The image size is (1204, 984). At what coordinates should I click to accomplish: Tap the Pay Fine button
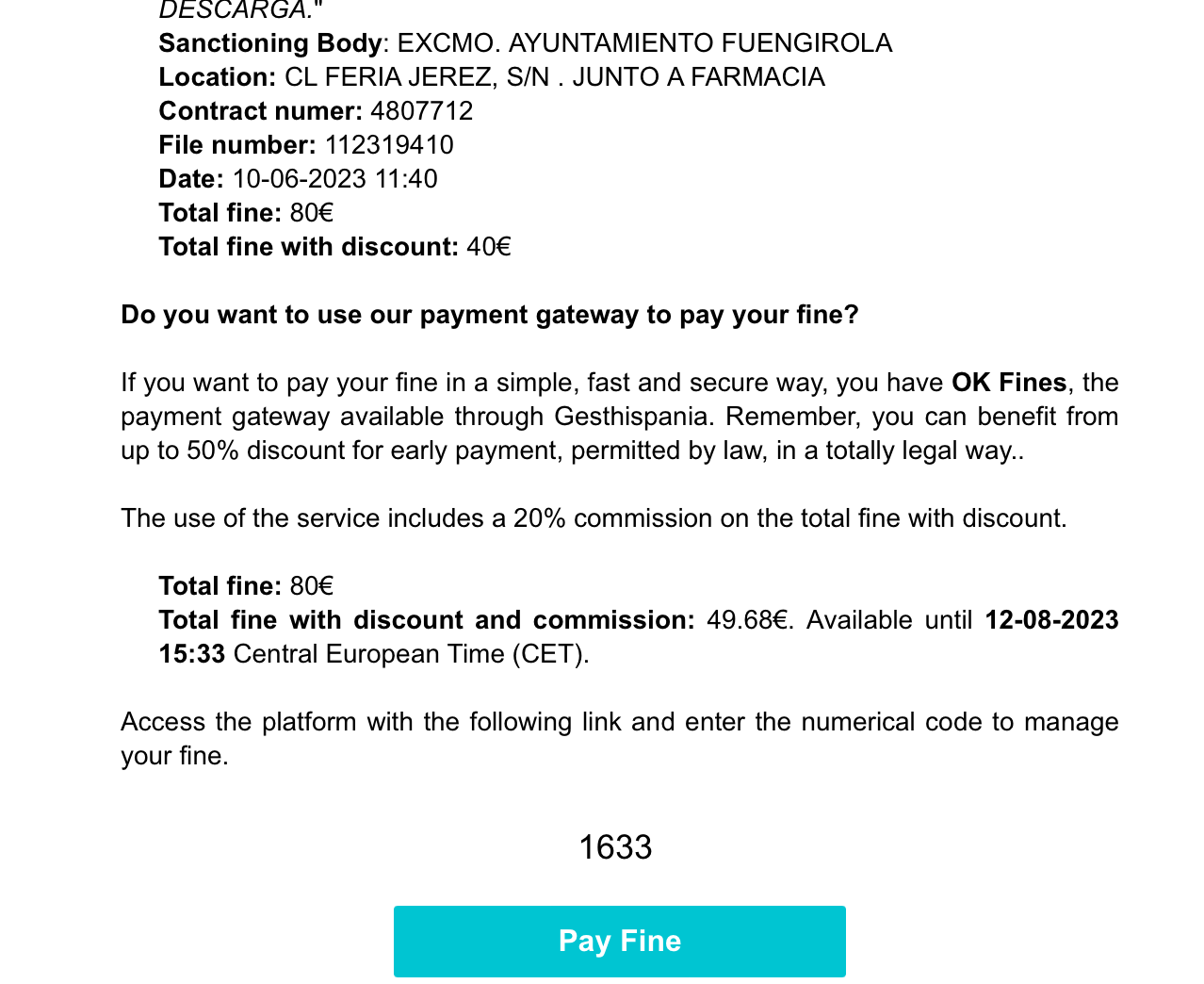coord(619,941)
